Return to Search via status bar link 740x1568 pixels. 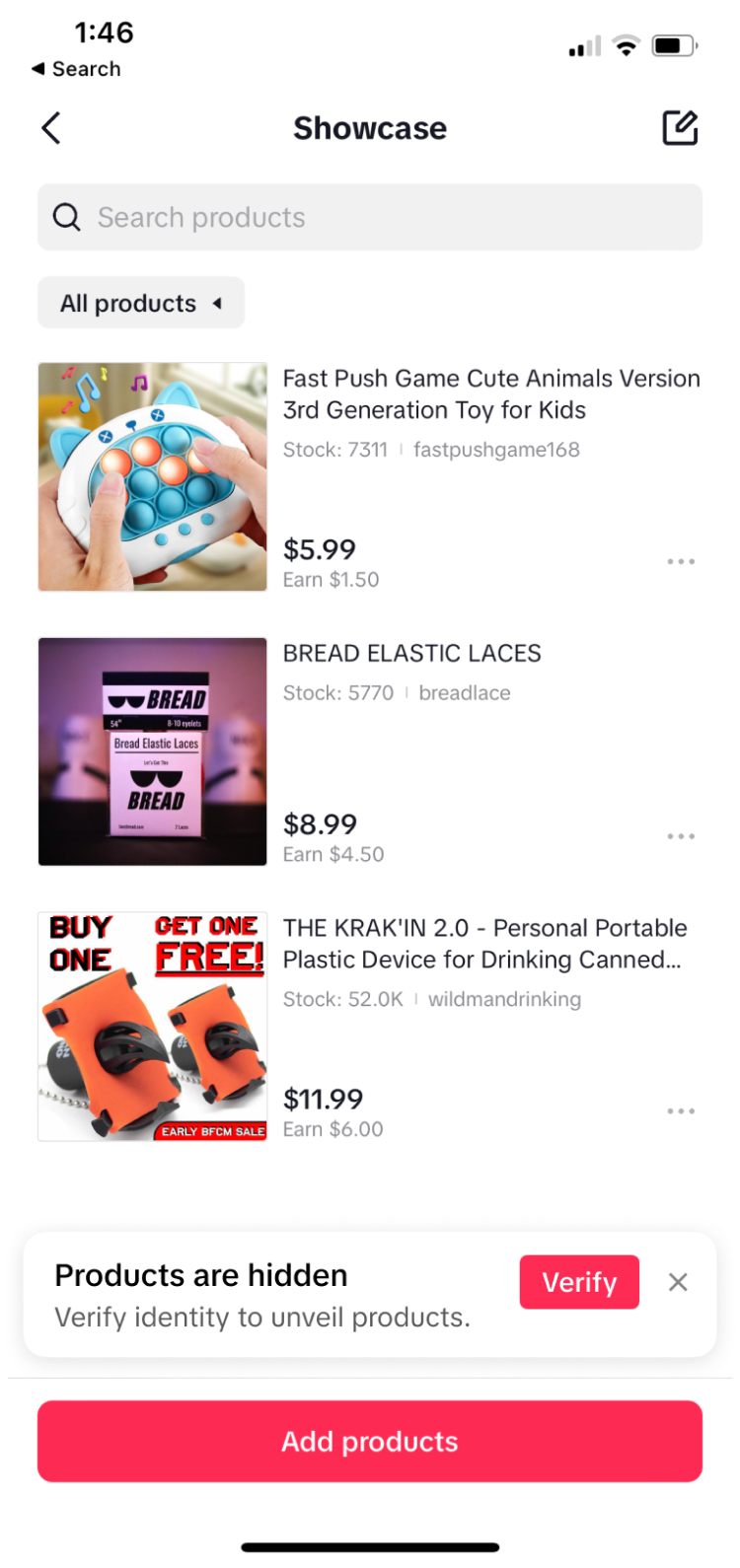(77, 69)
